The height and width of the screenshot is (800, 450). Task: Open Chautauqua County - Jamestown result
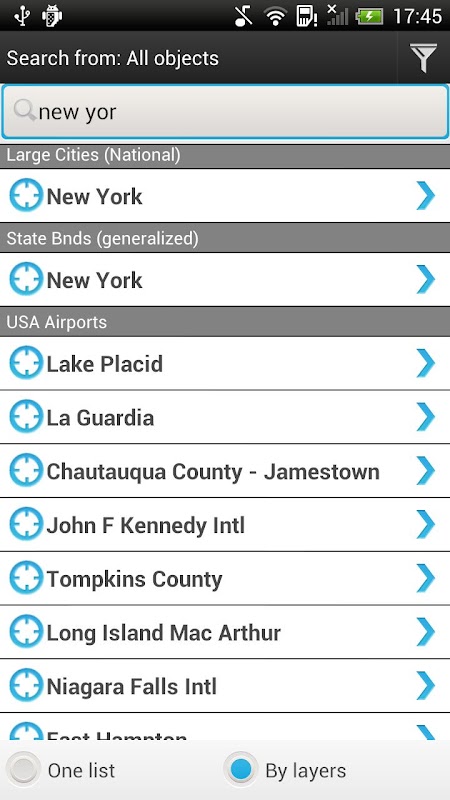tap(225, 471)
